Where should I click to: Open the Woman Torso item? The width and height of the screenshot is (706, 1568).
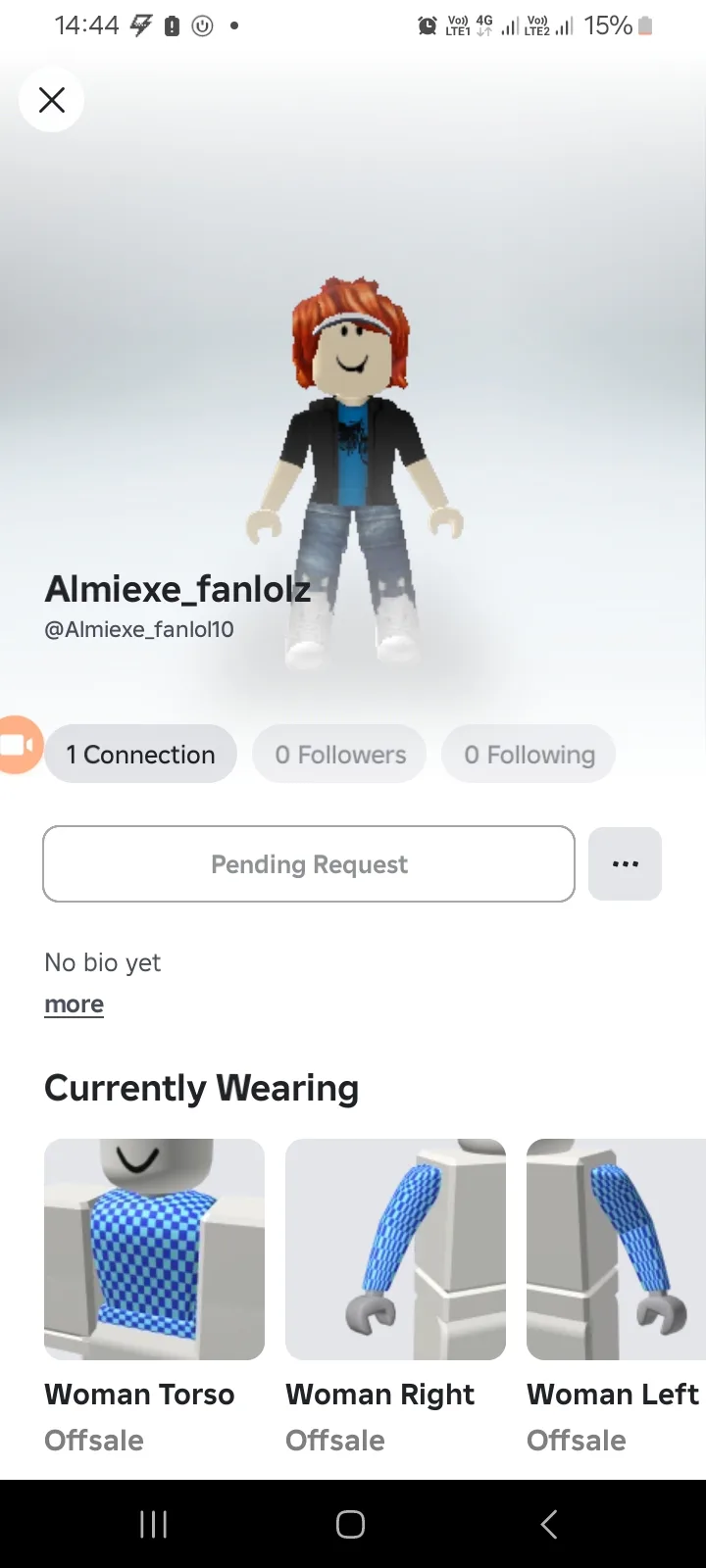[x=154, y=1249]
